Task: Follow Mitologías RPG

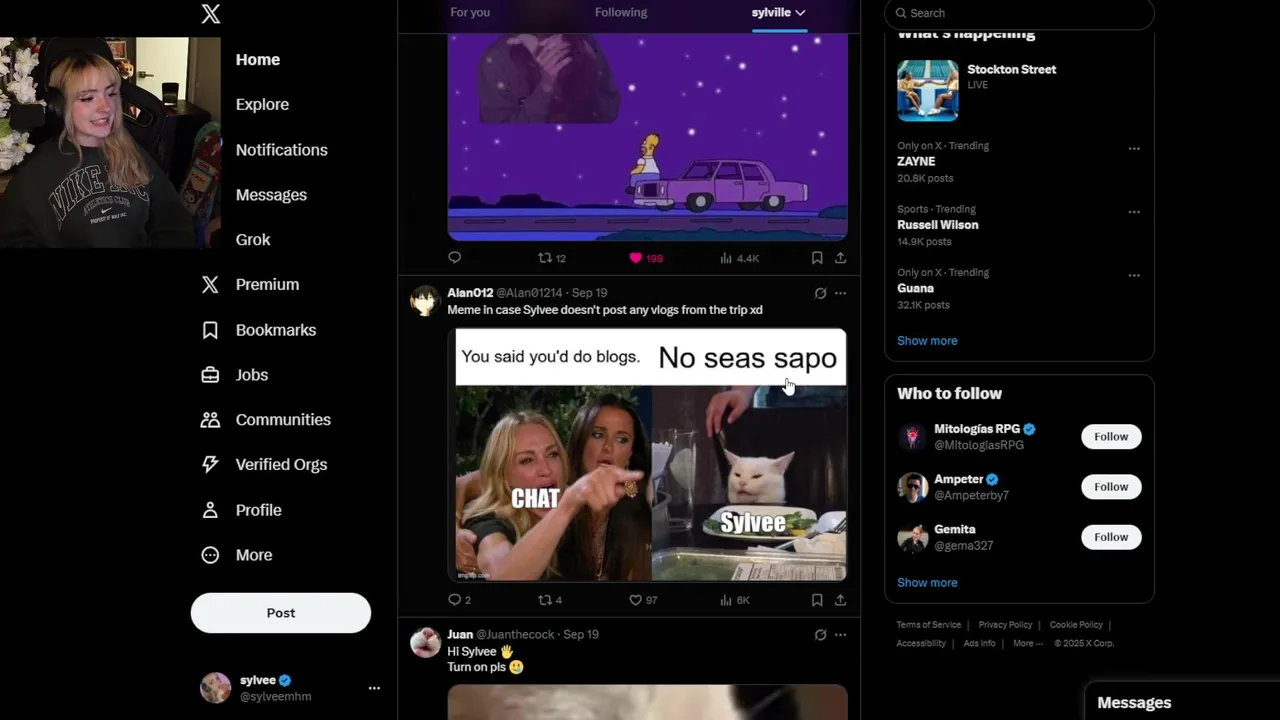Action: tap(1110, 437)
